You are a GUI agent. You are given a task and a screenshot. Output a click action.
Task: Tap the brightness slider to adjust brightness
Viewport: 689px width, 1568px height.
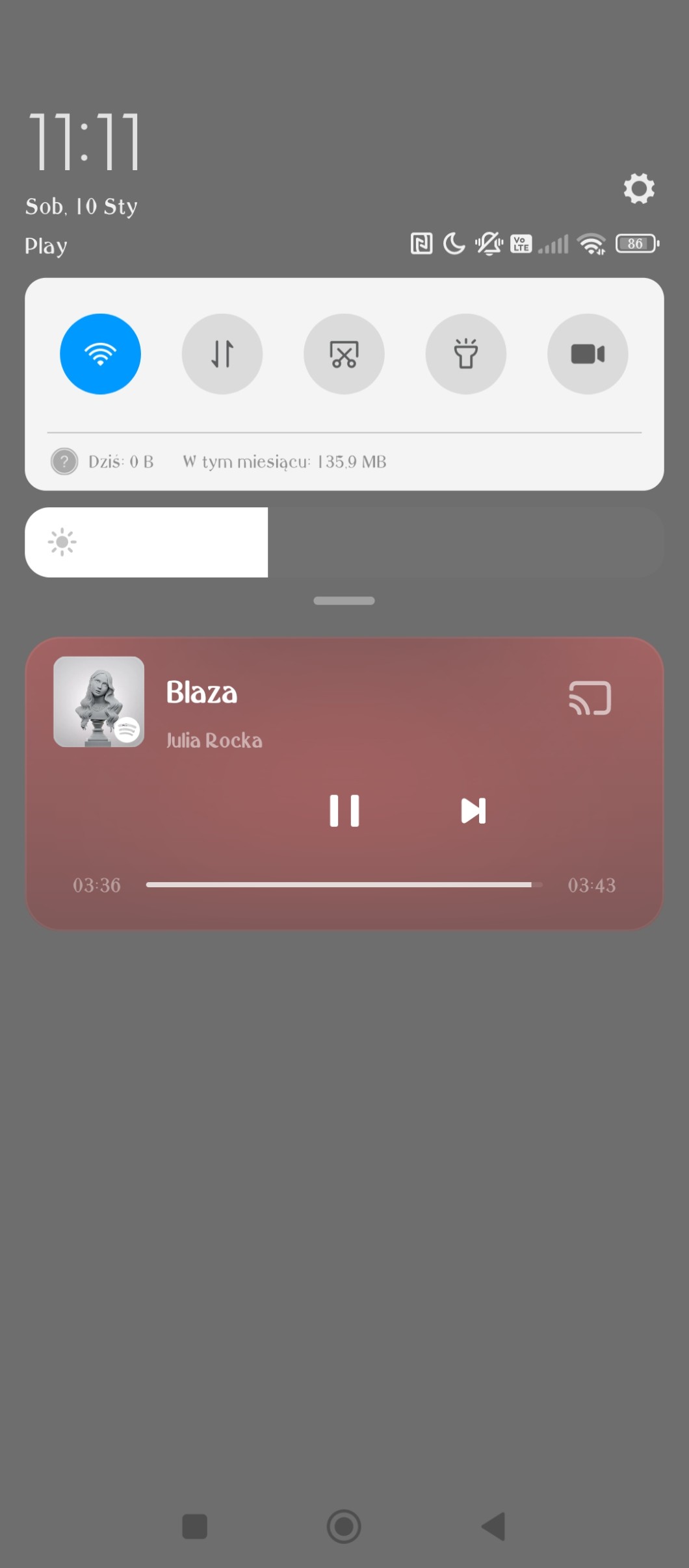(x=344, y=542)
